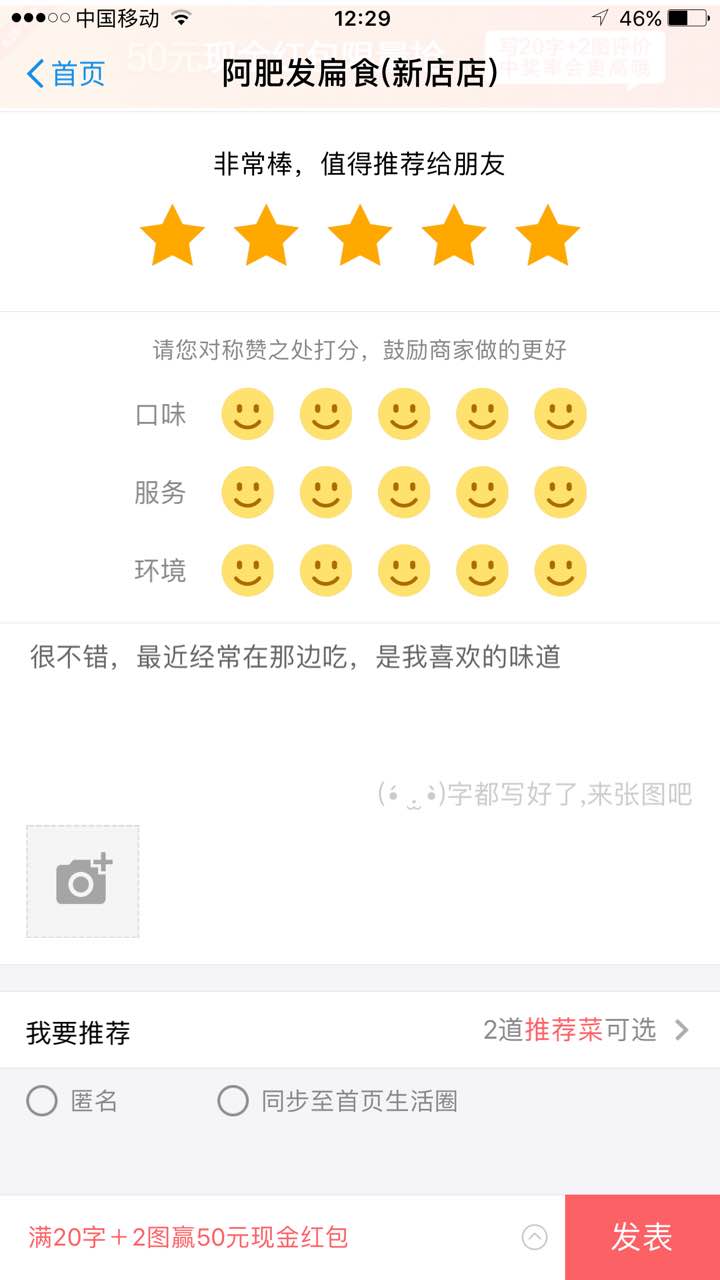Screen dimensions: 720x1280
Task: Set overall rating to three stars
Action: tap(360, 236)
